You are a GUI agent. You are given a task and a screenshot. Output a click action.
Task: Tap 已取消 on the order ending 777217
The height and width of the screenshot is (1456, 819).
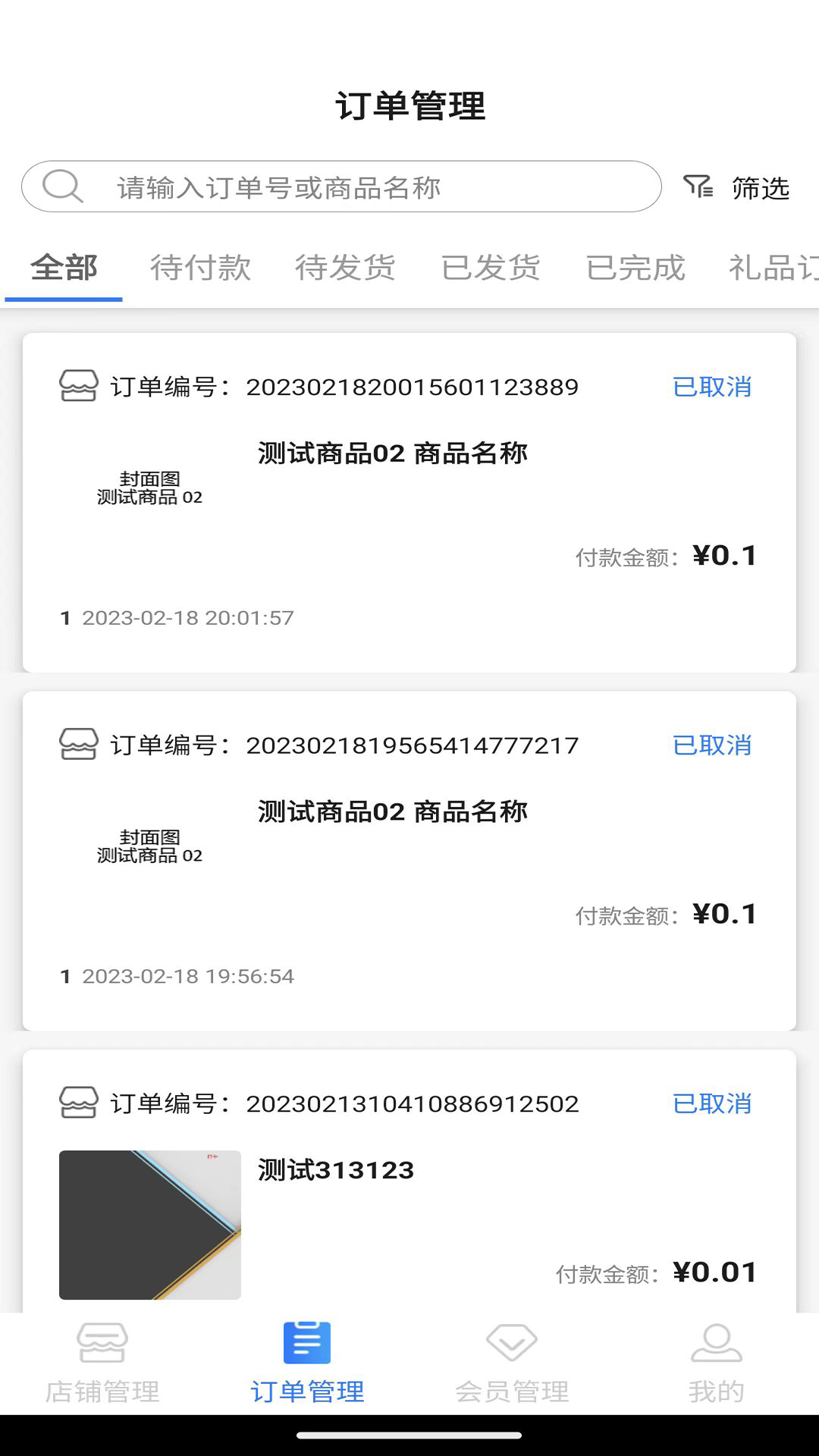[711, 745]
